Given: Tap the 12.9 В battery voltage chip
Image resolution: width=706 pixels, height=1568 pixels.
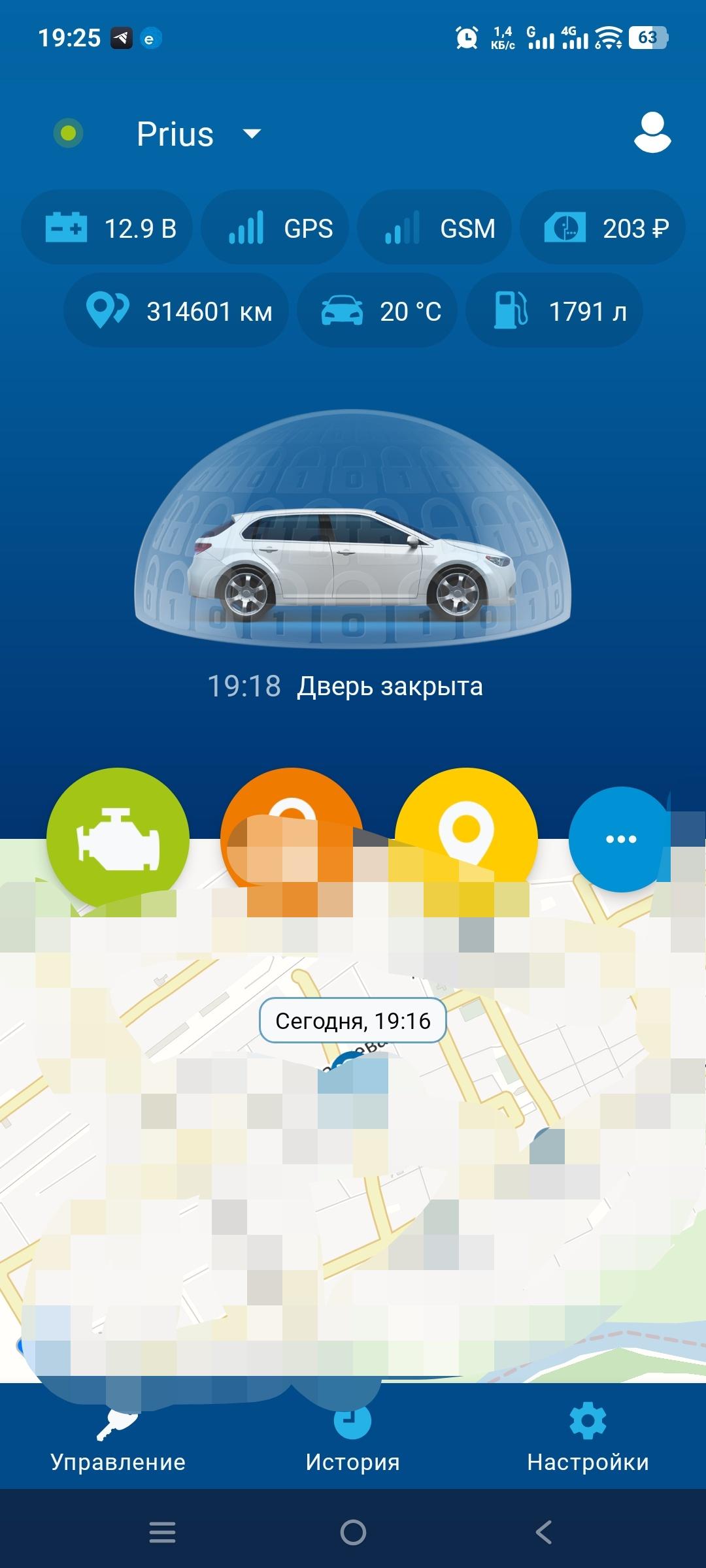Looking at the screenshot, I should [107, 229].
